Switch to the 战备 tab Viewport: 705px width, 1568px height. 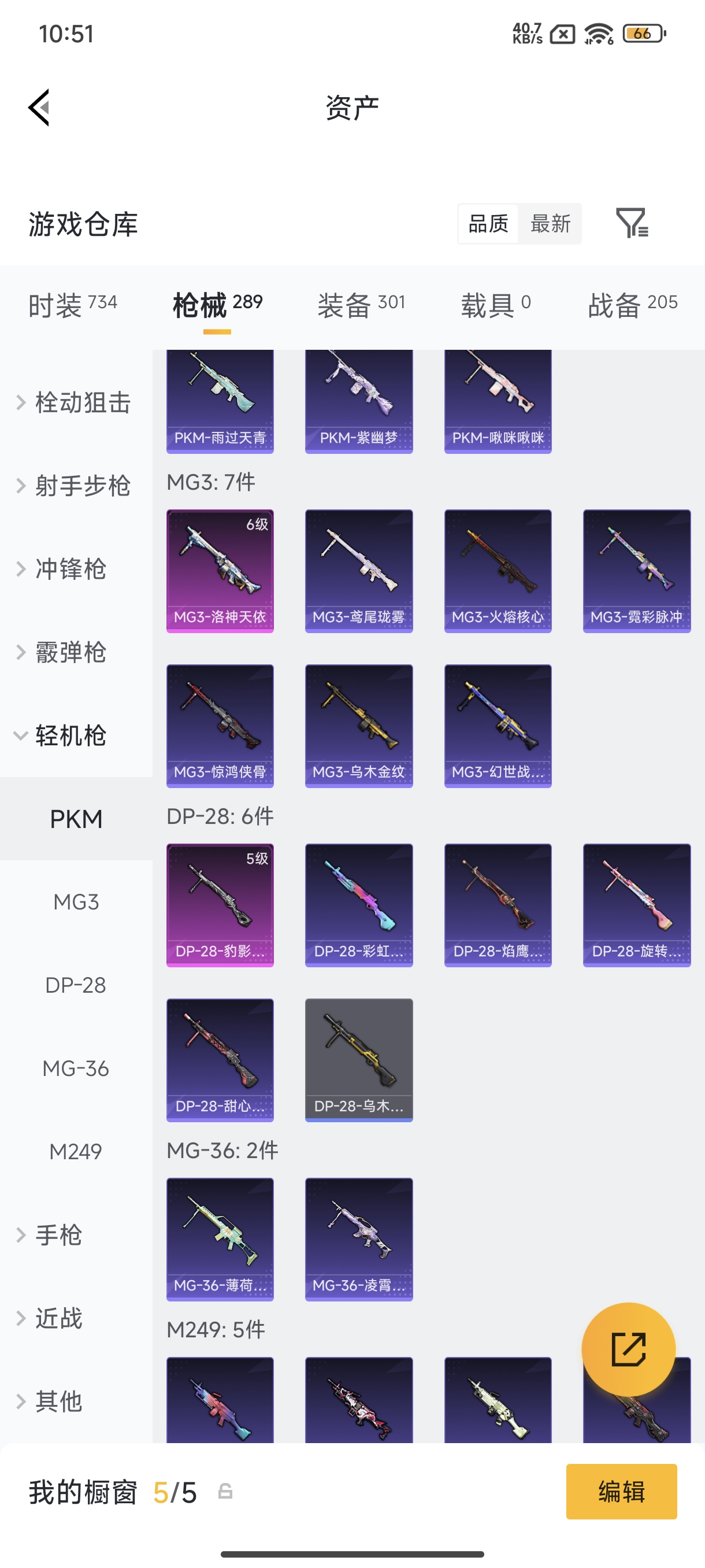pyautogui.click(x=632, y=304)
